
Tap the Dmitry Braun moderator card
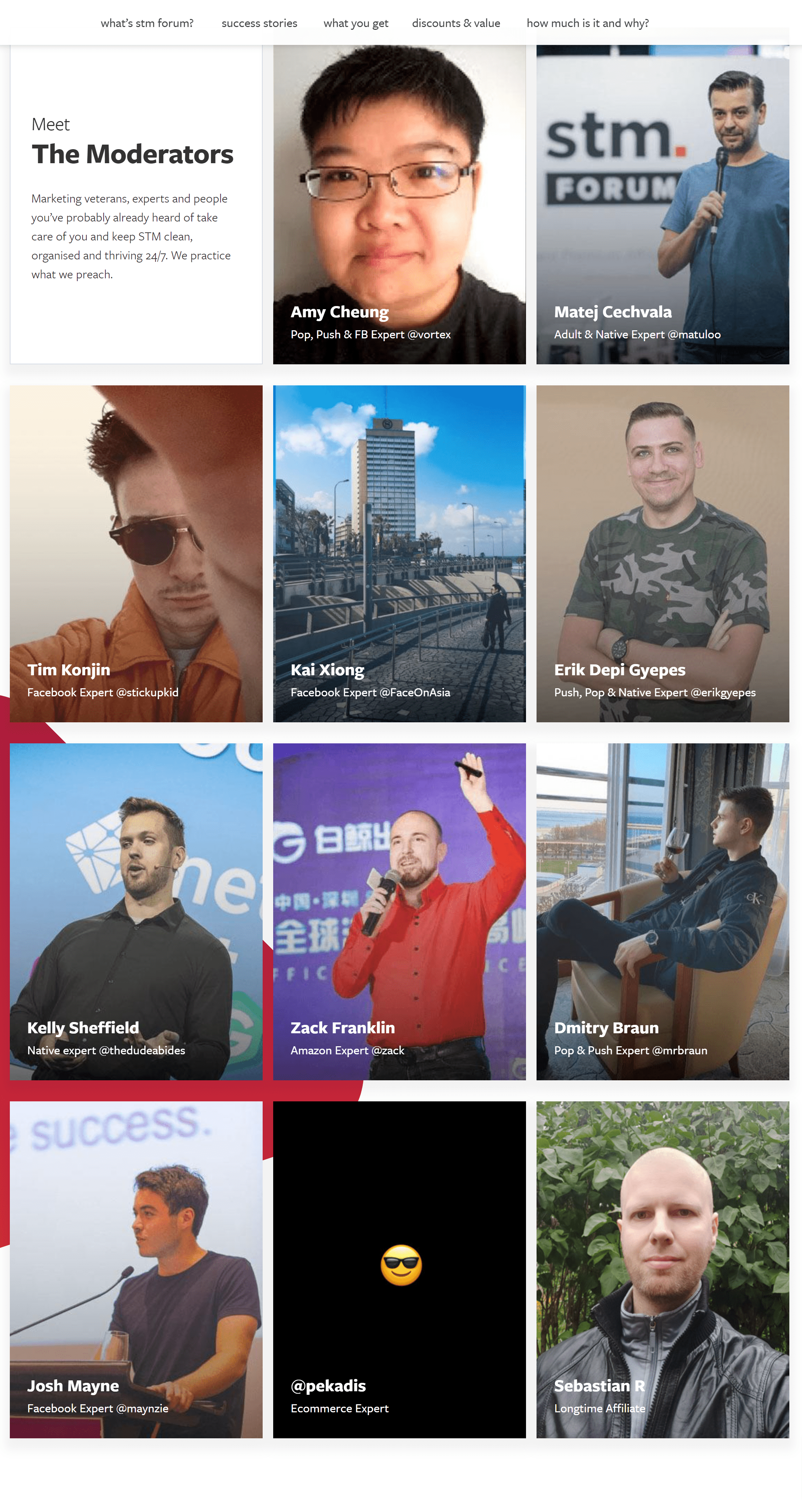click(x=662, y=911)
